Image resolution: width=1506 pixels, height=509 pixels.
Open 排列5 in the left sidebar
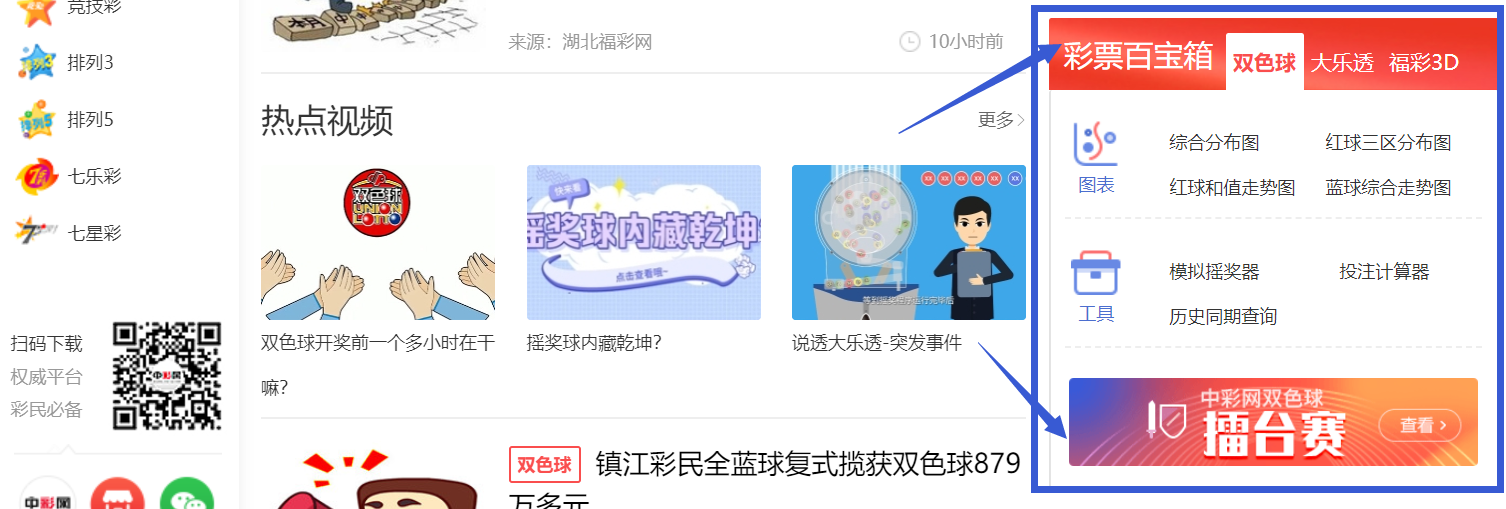[x=90, y=120]
